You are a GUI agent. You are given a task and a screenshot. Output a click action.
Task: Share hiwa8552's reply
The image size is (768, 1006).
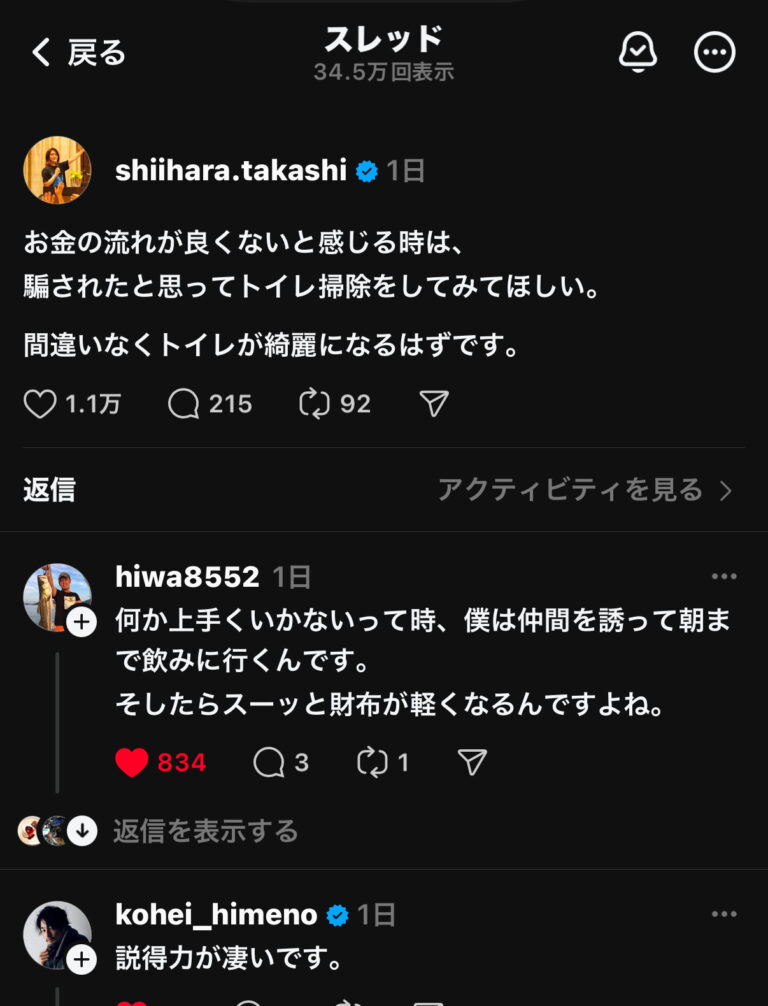pyautogui.click(x=471, y=763)
